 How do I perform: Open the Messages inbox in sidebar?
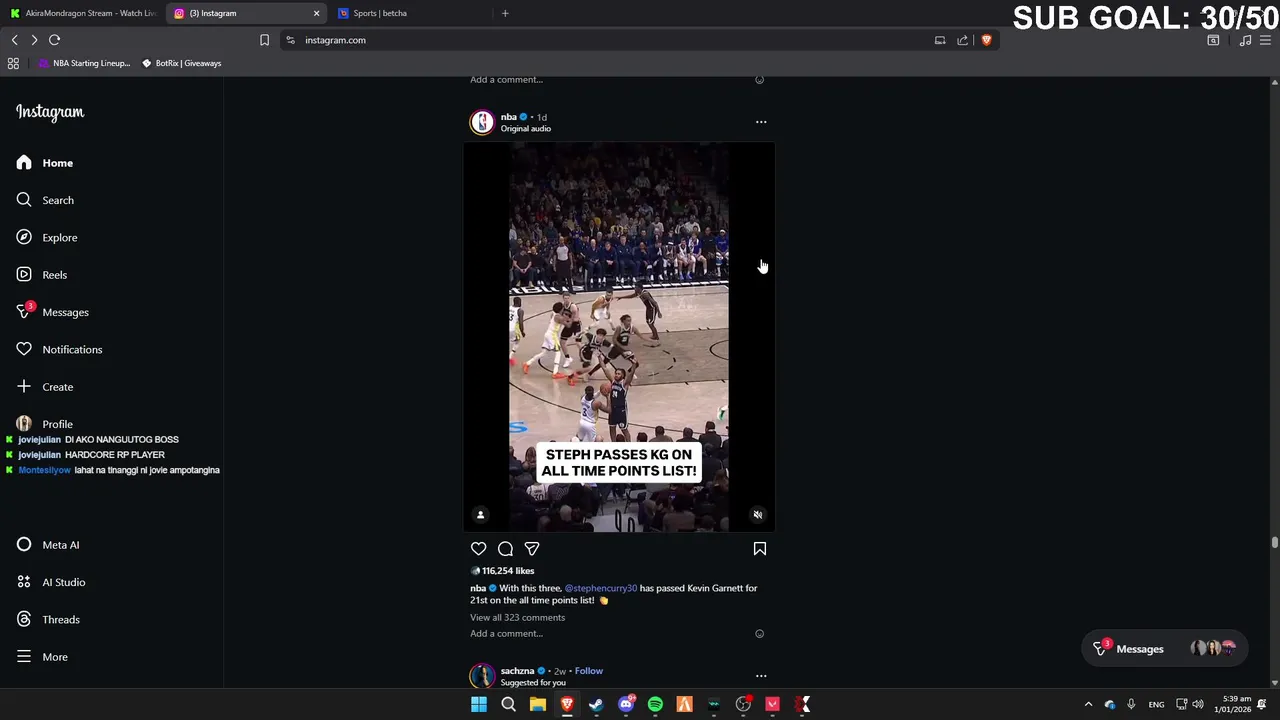tap(65, 312)
